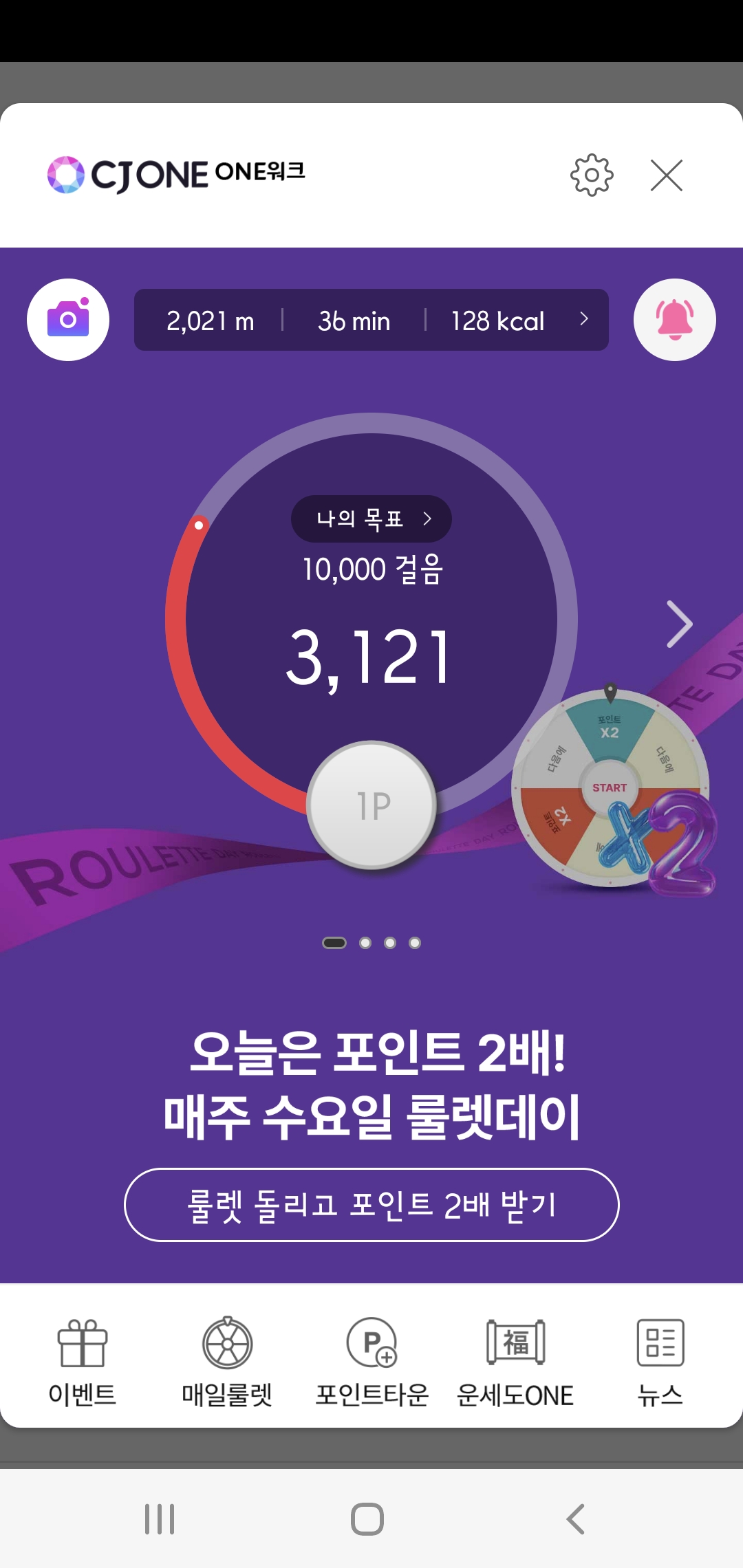Open the recent apps view
This screenshot has height=1568, width=743.
coord(160,1519)
